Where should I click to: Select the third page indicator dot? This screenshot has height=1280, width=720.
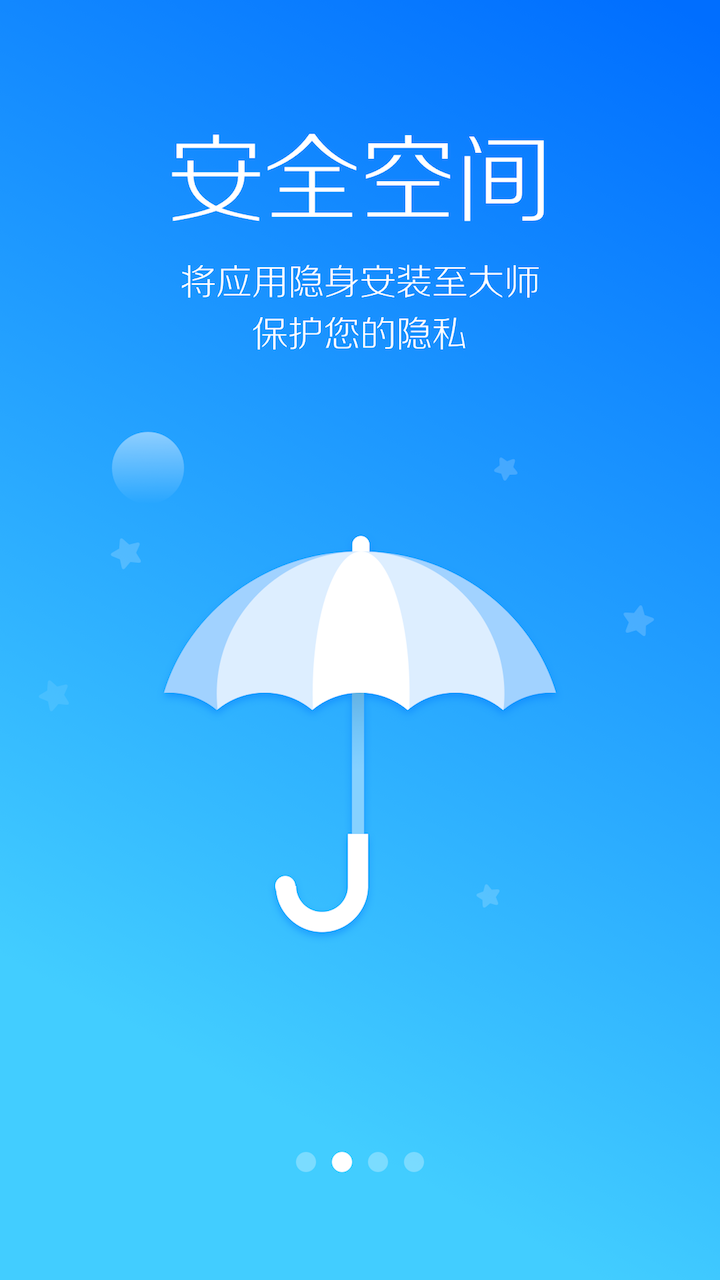click(x=378, y=1162)
